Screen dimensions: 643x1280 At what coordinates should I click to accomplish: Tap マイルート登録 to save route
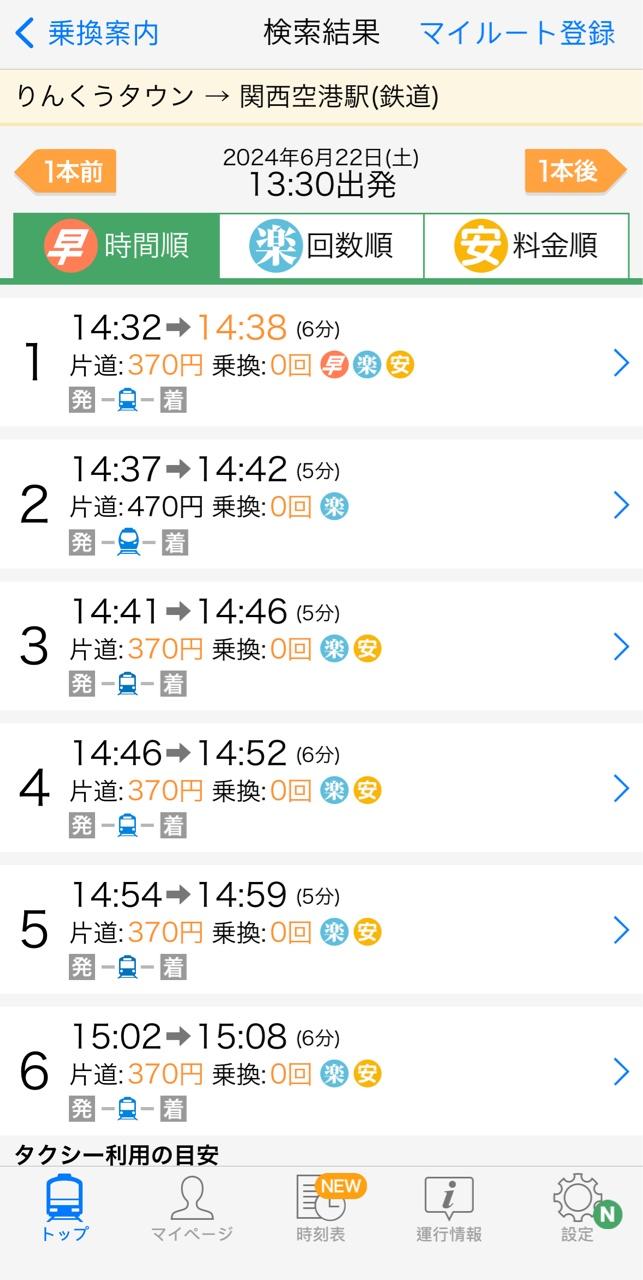[517, 33]
